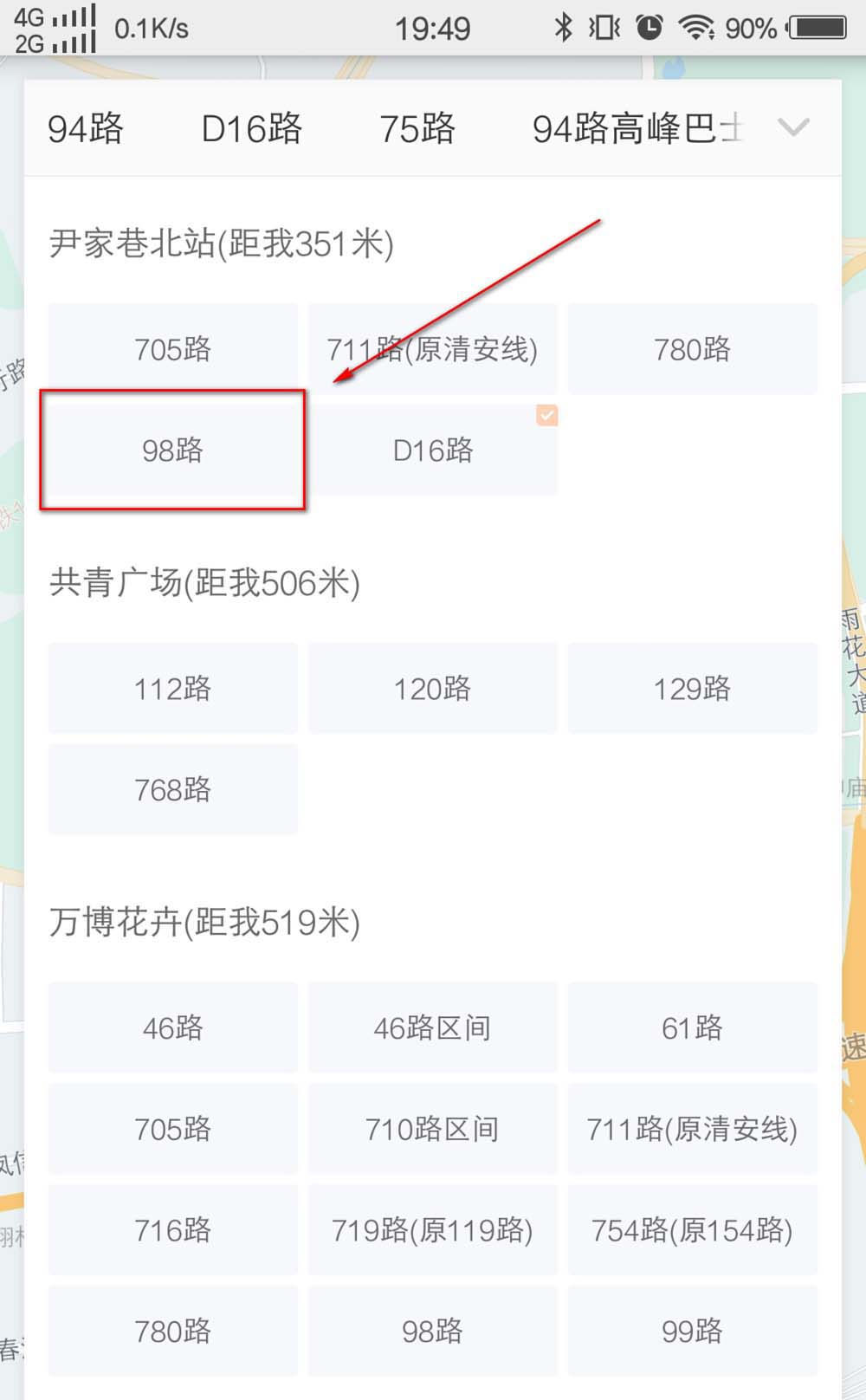Pick 780路 under 尹家巷北站
866x1400 pixels.
(692, 349)
